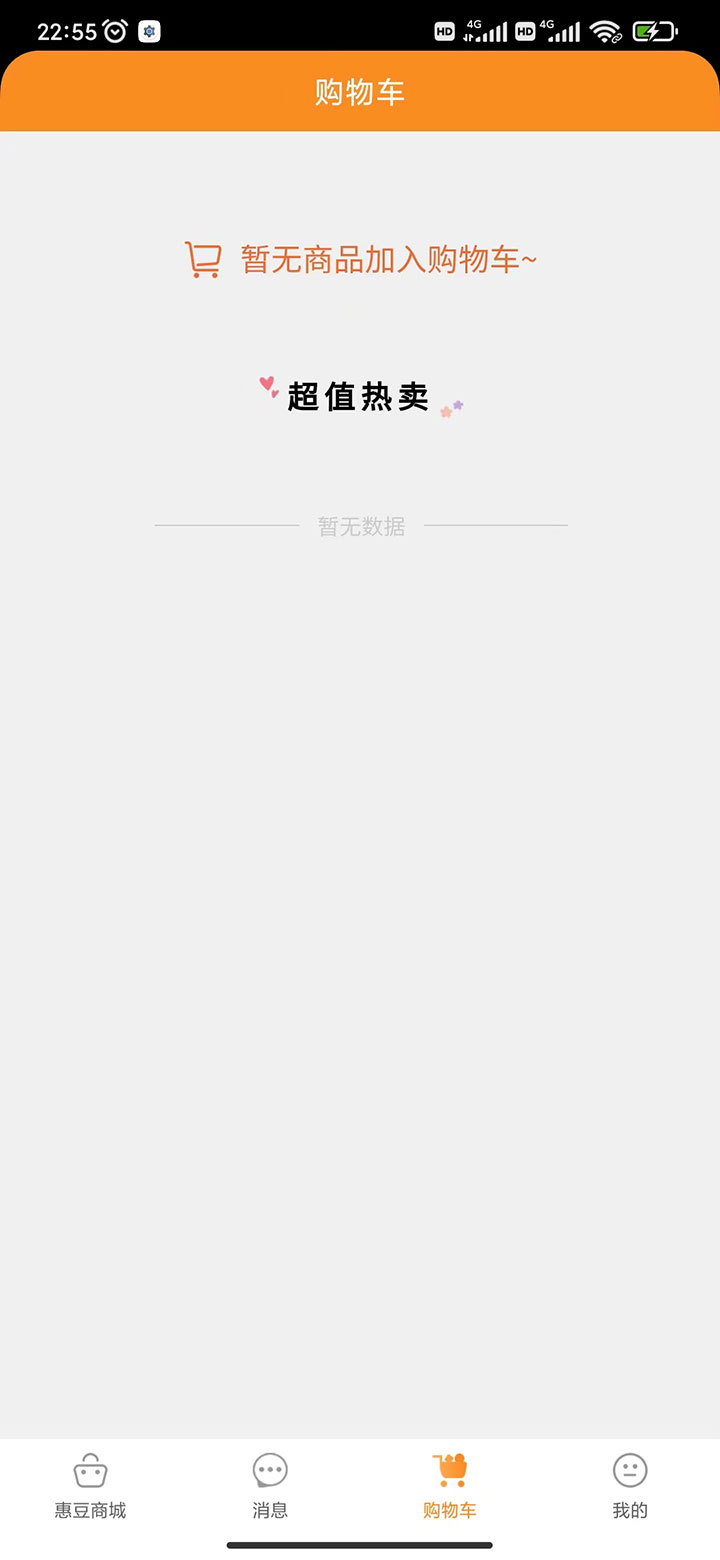Select the 购物车 tab

450,1486
